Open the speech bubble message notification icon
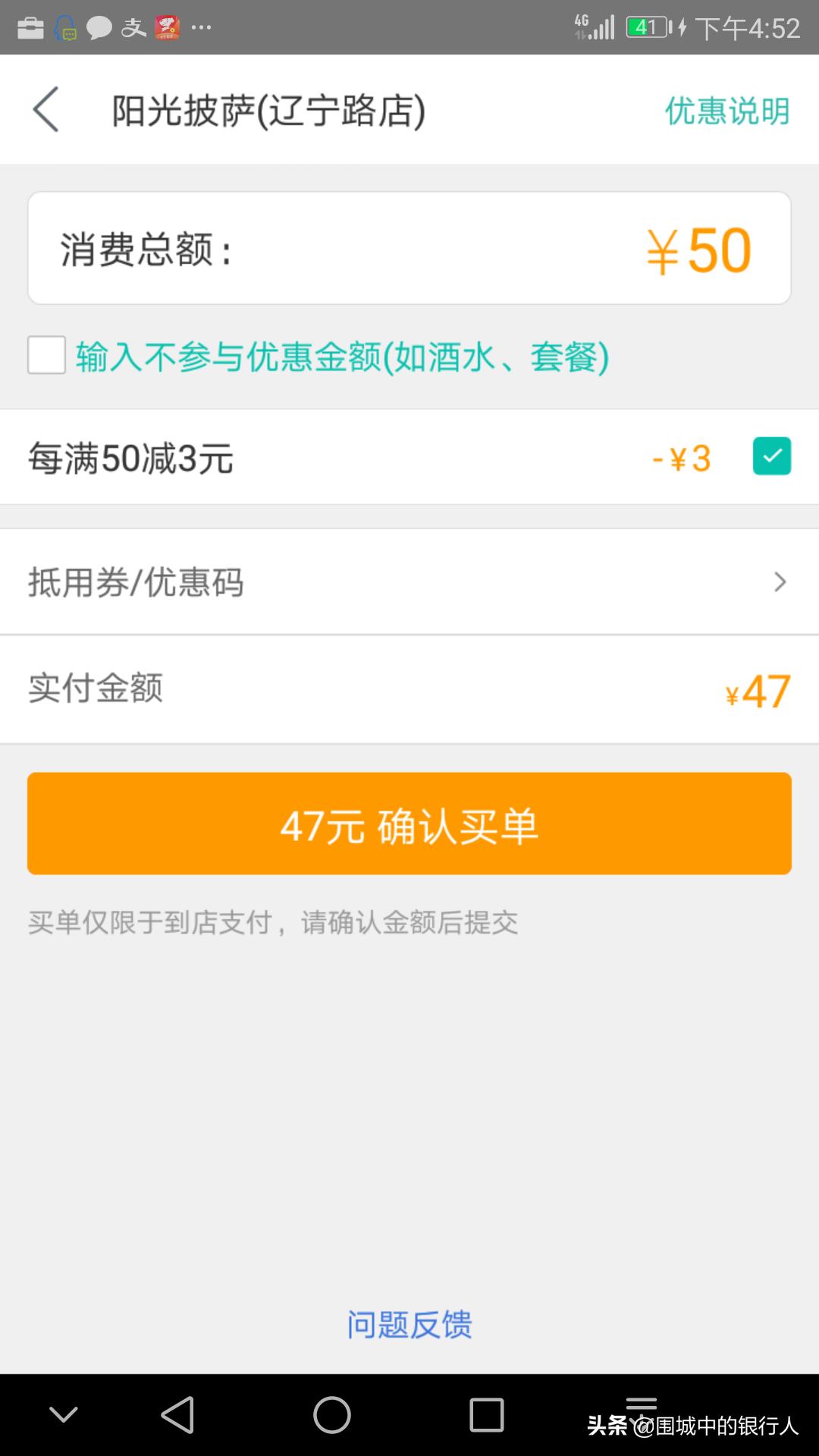Viewport: 819px width, 1456px height. [x=101, y=25]
